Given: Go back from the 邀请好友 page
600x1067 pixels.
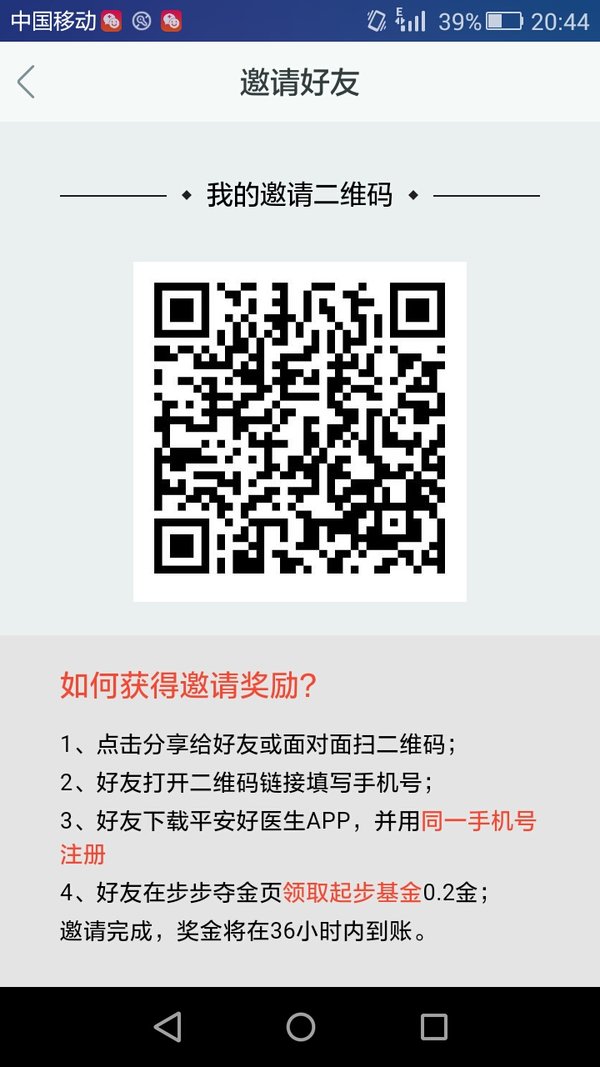Looking at the screenshot, I should (26, 82).
